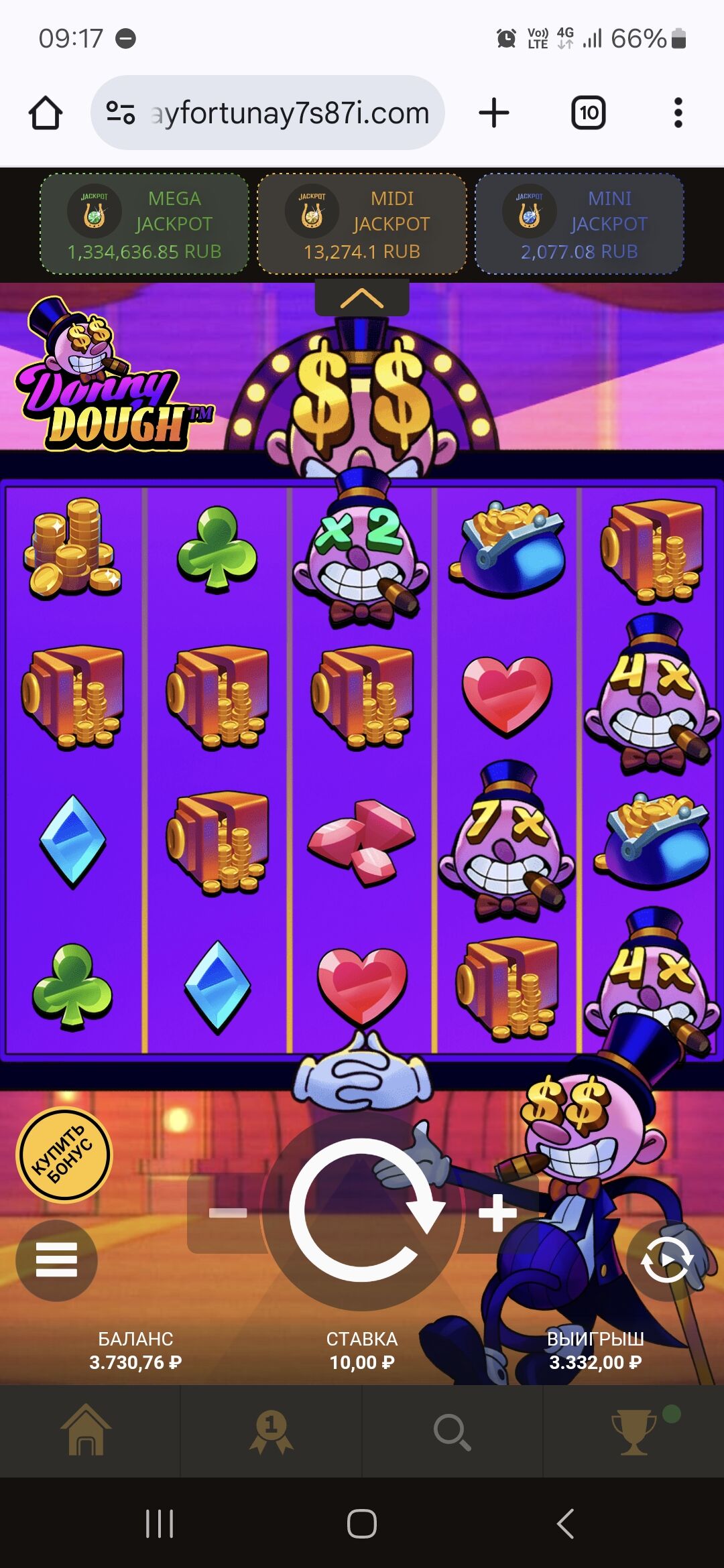724x1568 pixels.
Task: Tap the Купить бонус button
Action: pyautogui.click(x=64, y=1155)
